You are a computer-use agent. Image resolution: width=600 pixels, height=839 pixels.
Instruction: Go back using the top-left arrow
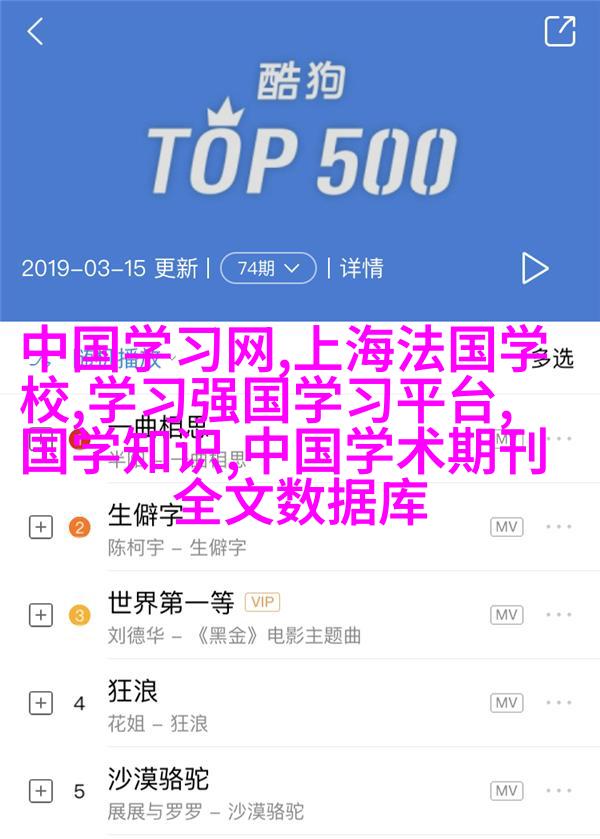click(x=35, y=31)
